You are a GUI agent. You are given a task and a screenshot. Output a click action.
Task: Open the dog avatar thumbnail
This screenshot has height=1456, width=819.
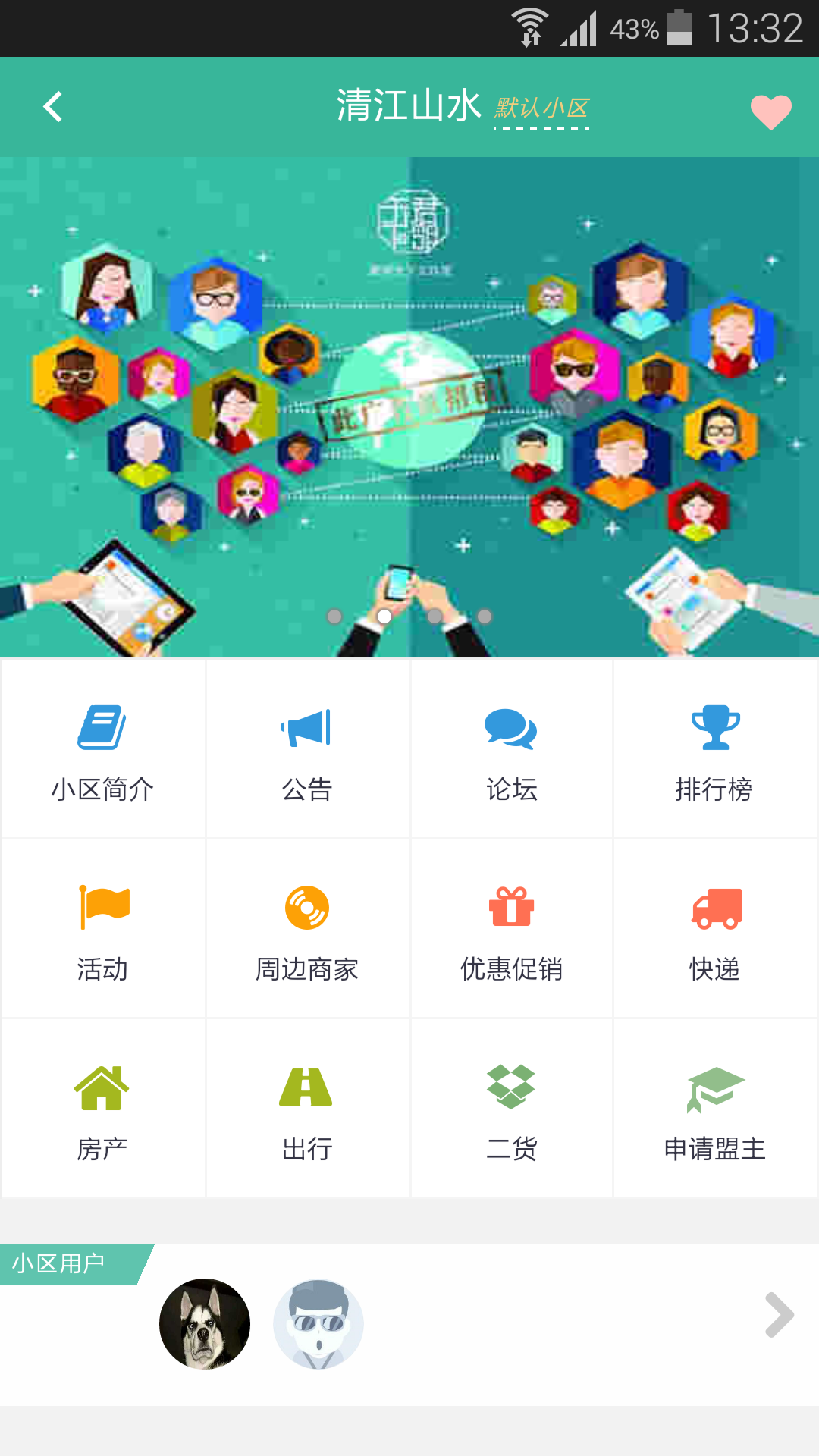point(206,1324)
